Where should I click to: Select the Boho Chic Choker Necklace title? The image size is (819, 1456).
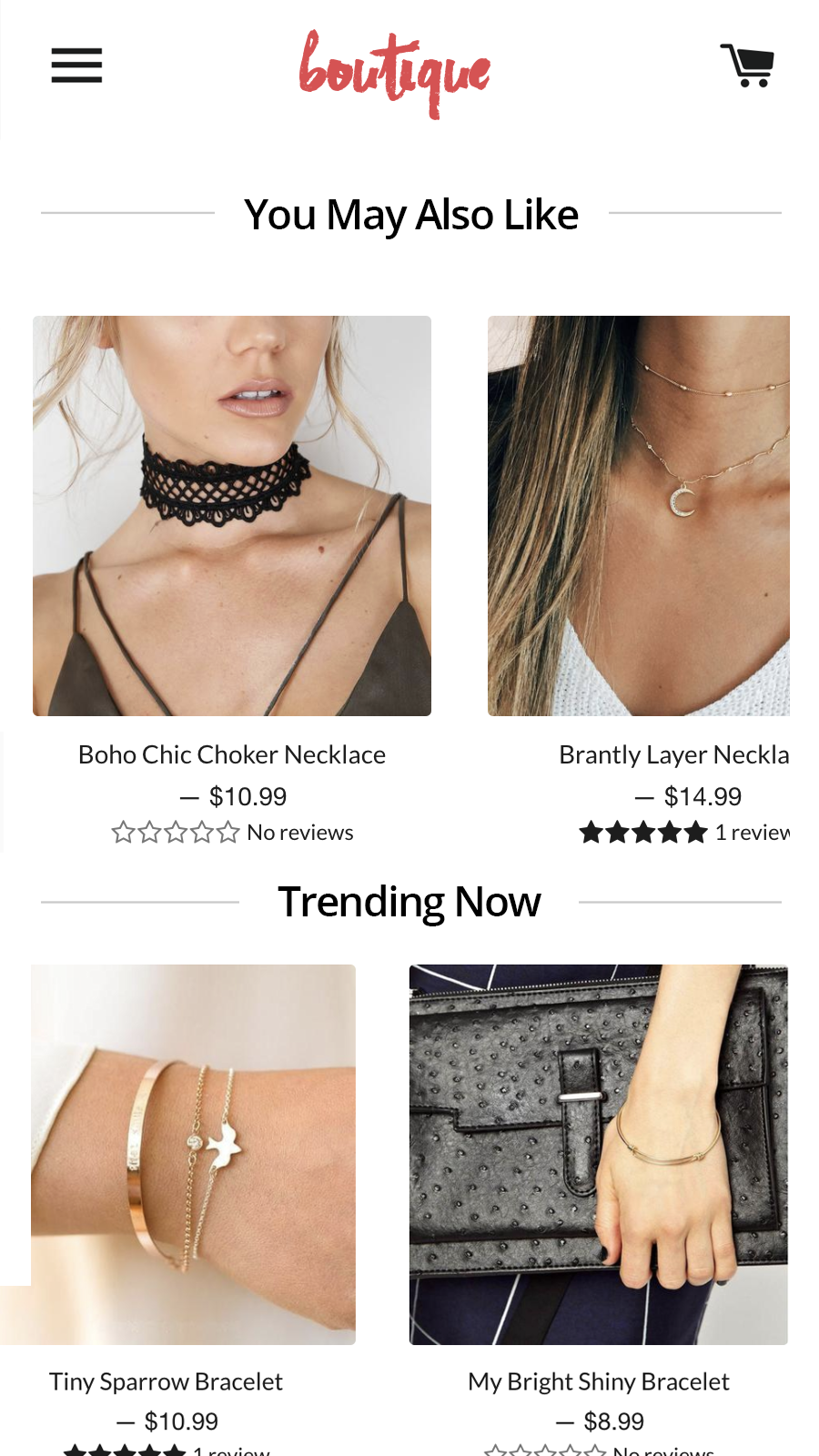(x=232, y=754)
